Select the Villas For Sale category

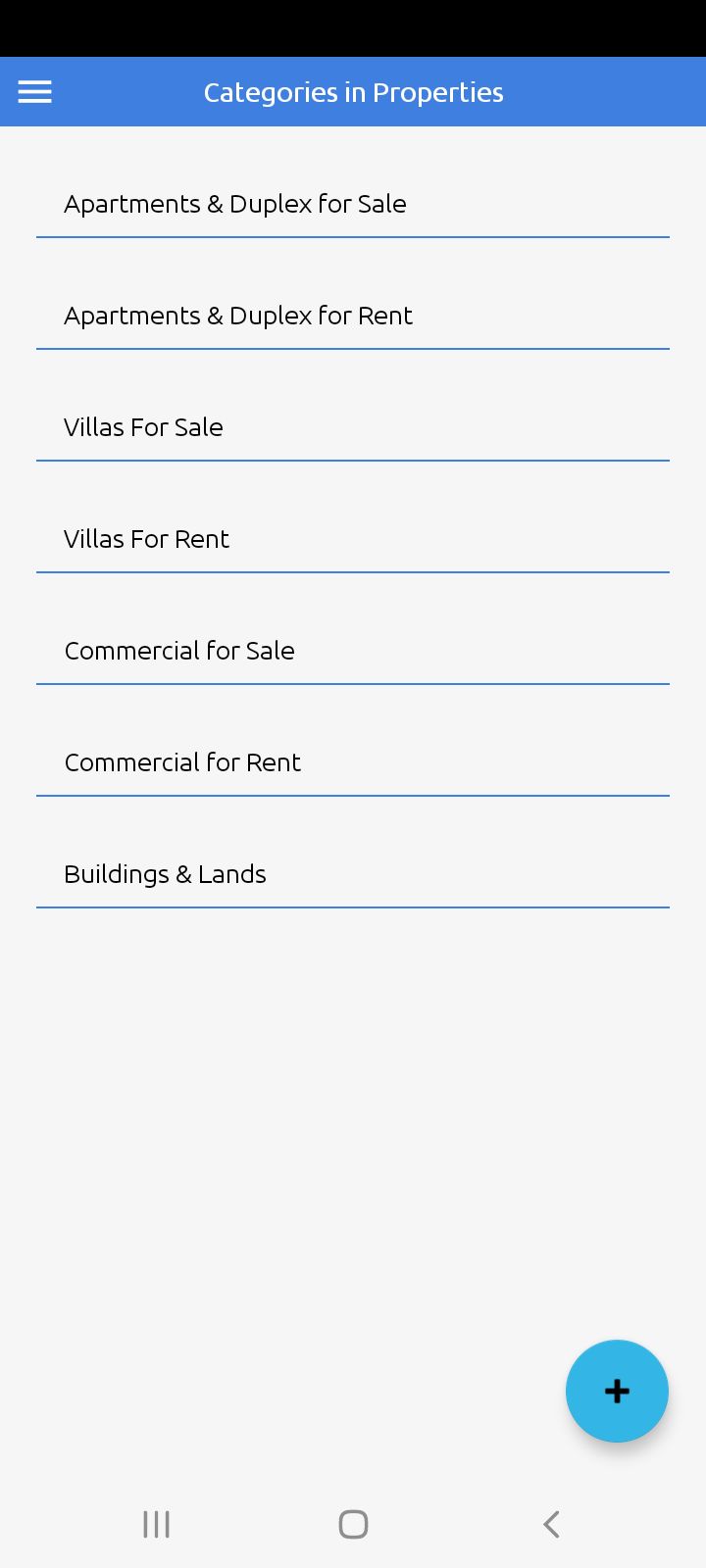(143, 427)
